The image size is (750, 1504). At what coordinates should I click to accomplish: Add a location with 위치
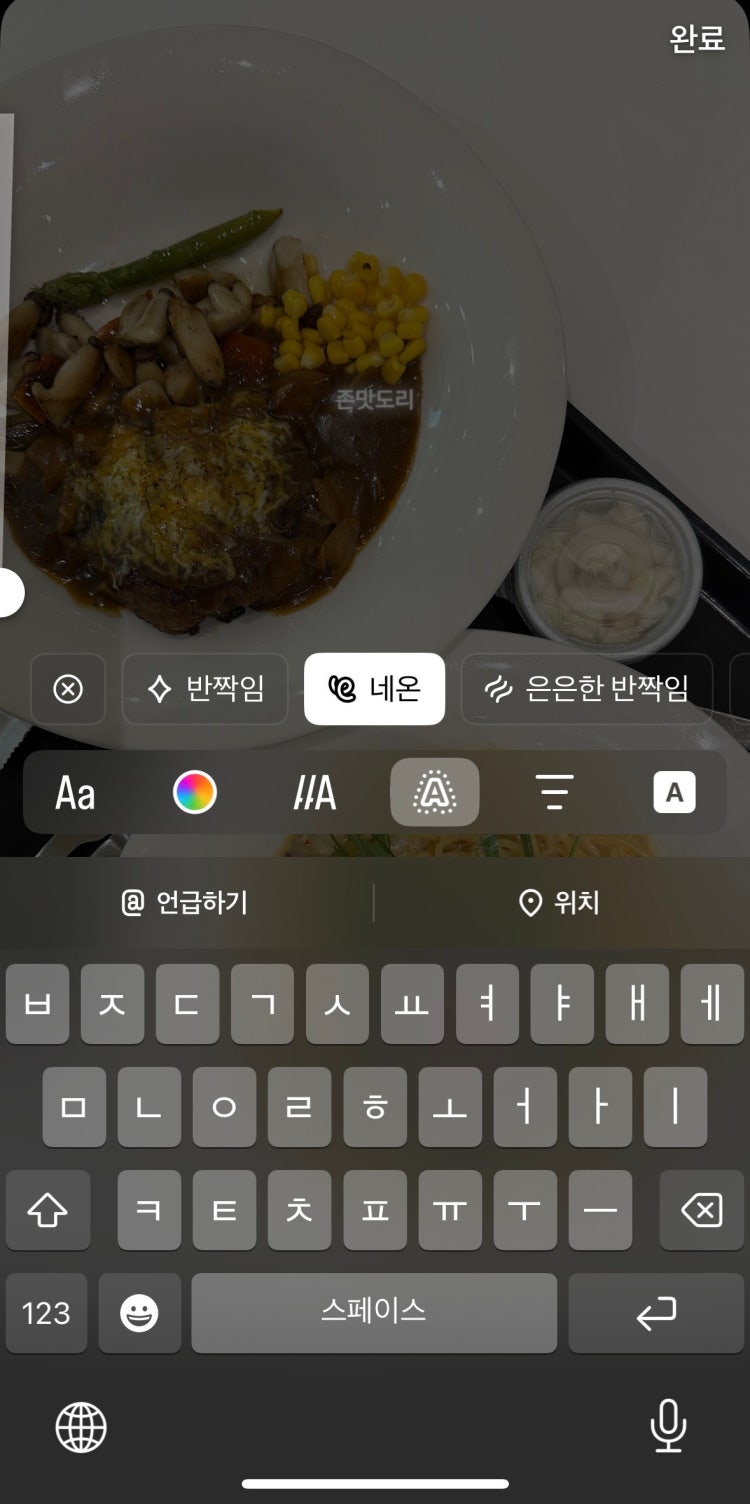559,903
